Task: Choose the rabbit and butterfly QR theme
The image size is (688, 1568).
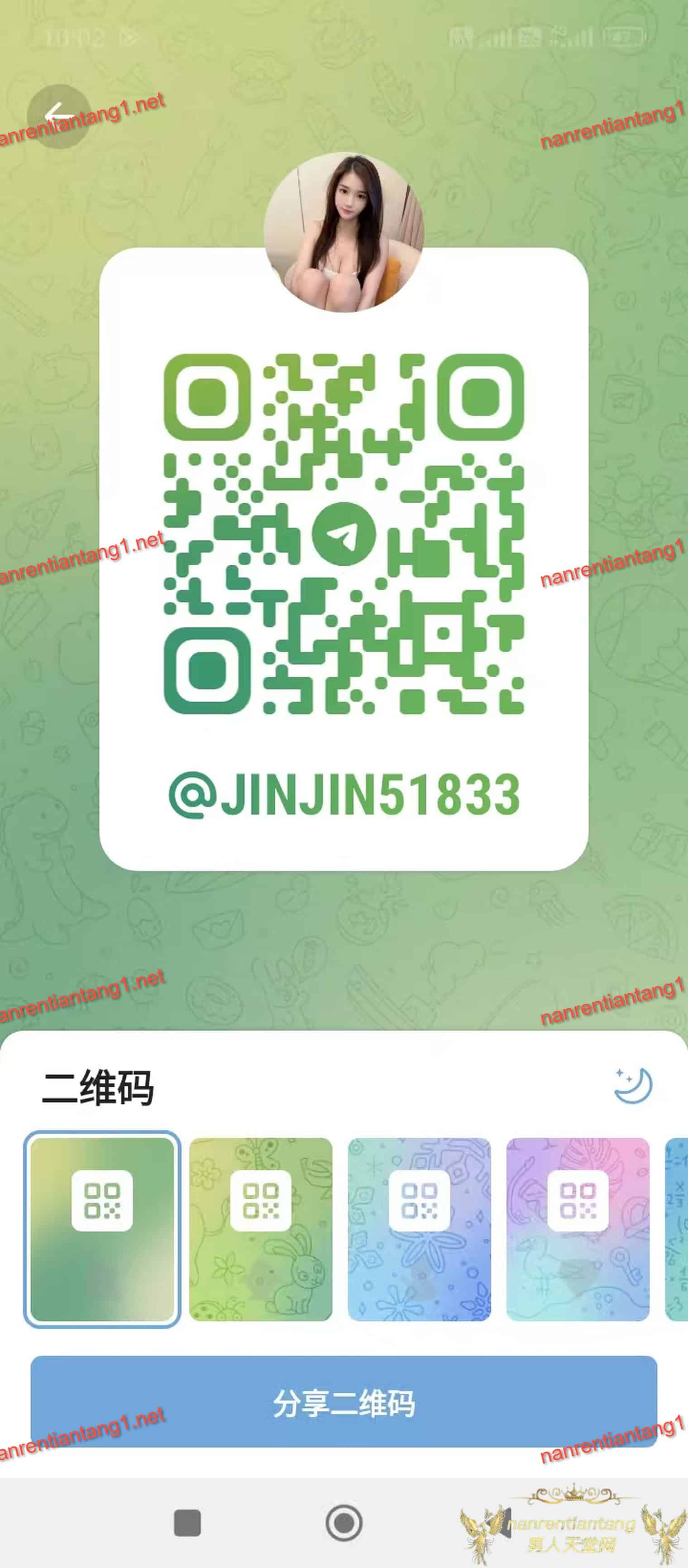Action: click(261, 1229)
